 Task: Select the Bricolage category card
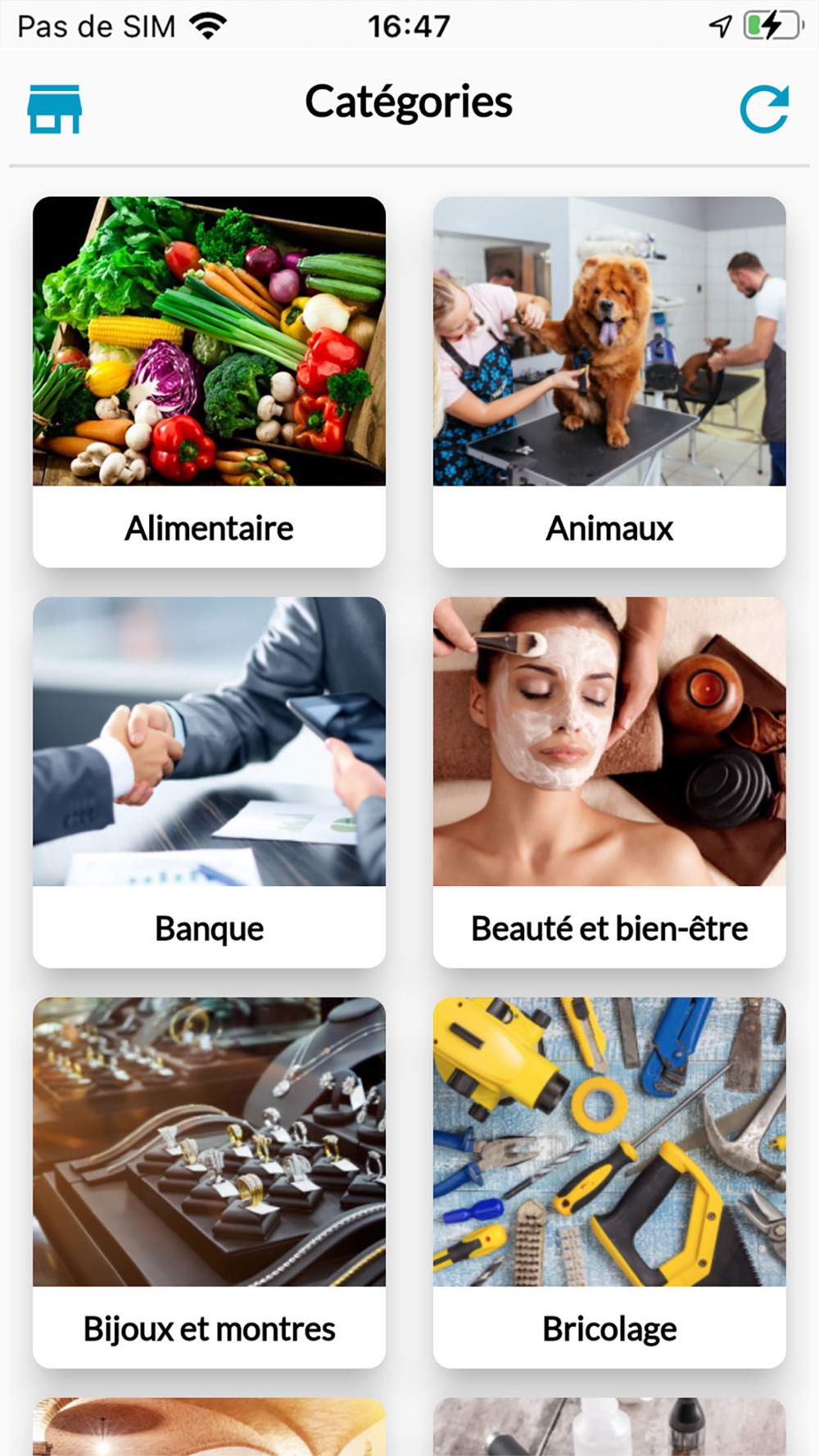coord(609,1182)
